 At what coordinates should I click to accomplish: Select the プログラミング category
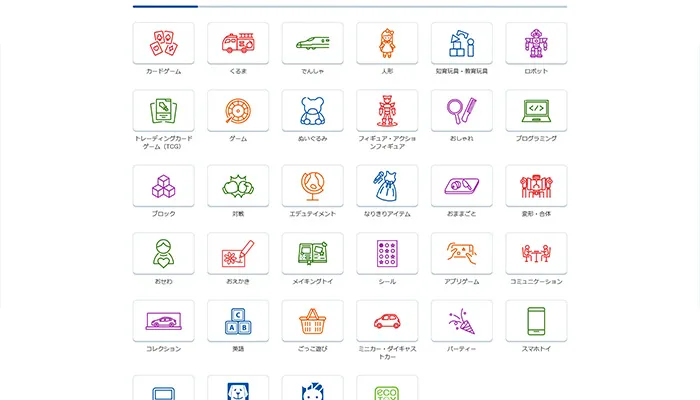[536, 110]
